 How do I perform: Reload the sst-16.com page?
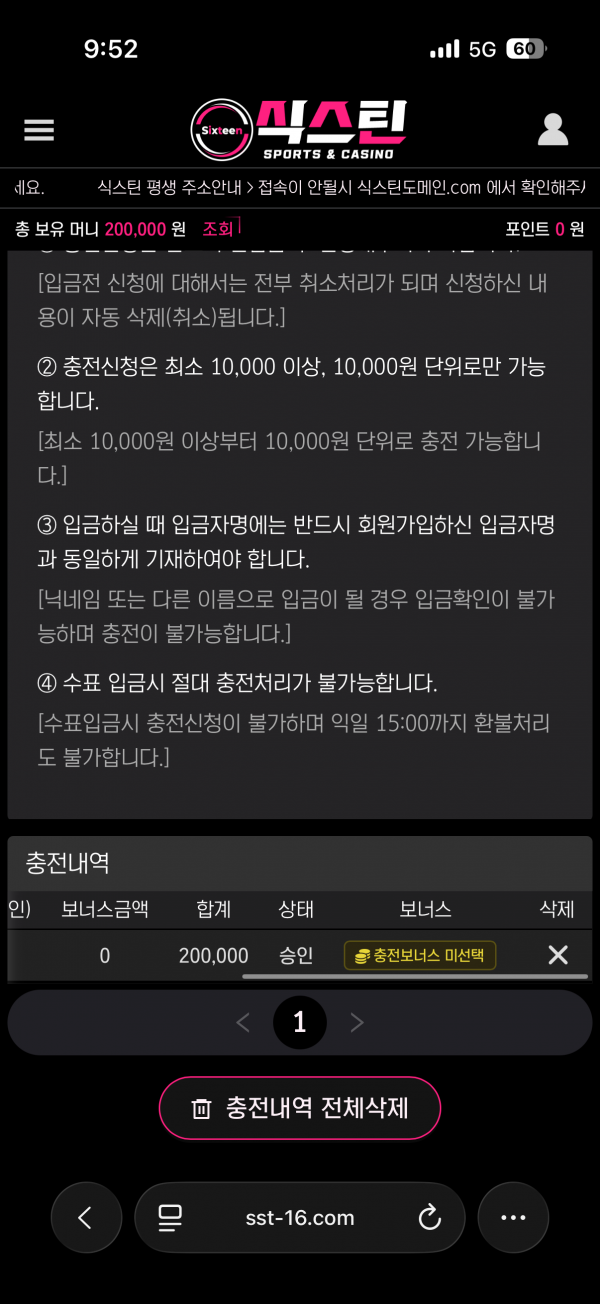[x=429, y=1217]
